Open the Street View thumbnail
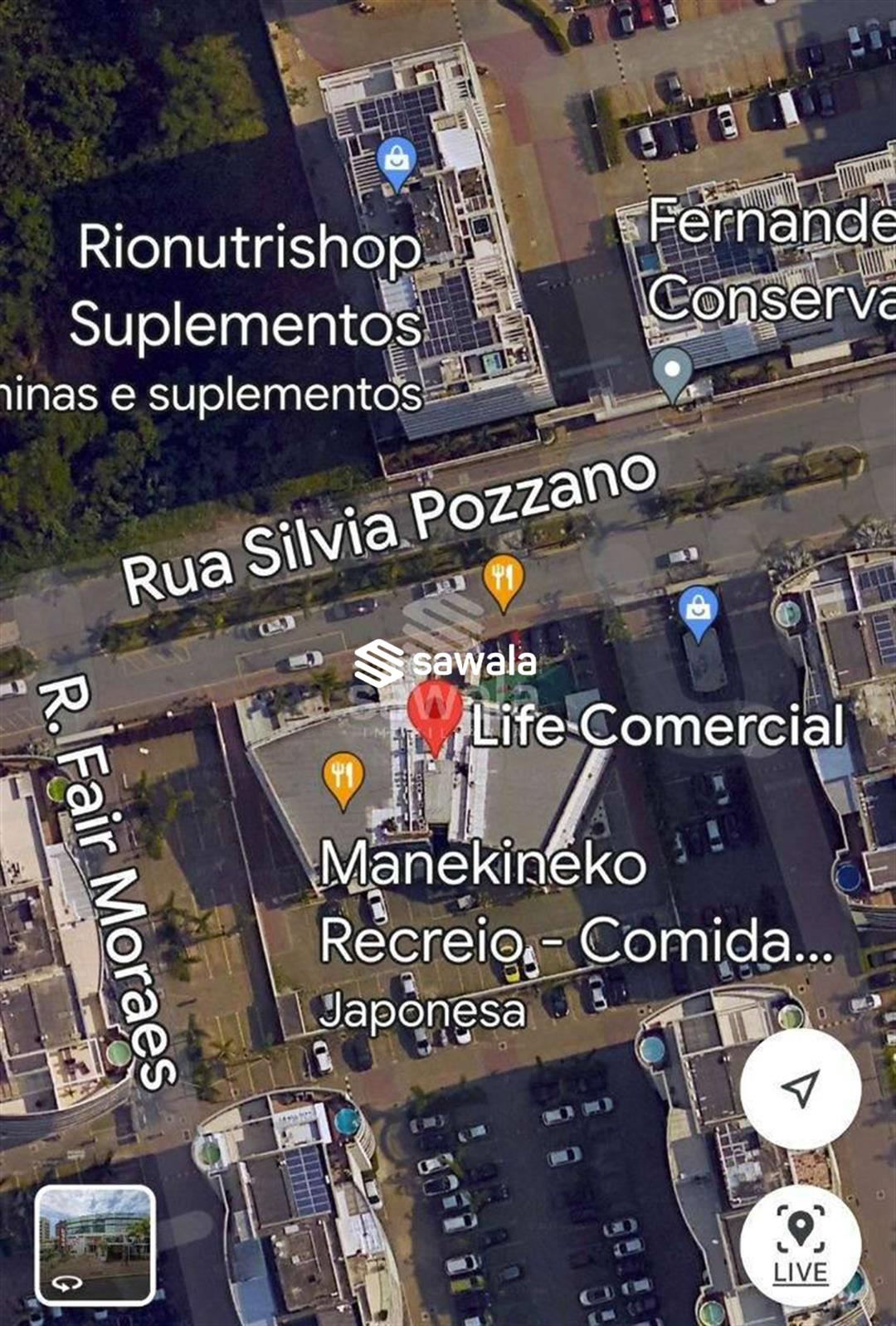The width and height of the screenshot is (896, 1326). pos(95,1245)
